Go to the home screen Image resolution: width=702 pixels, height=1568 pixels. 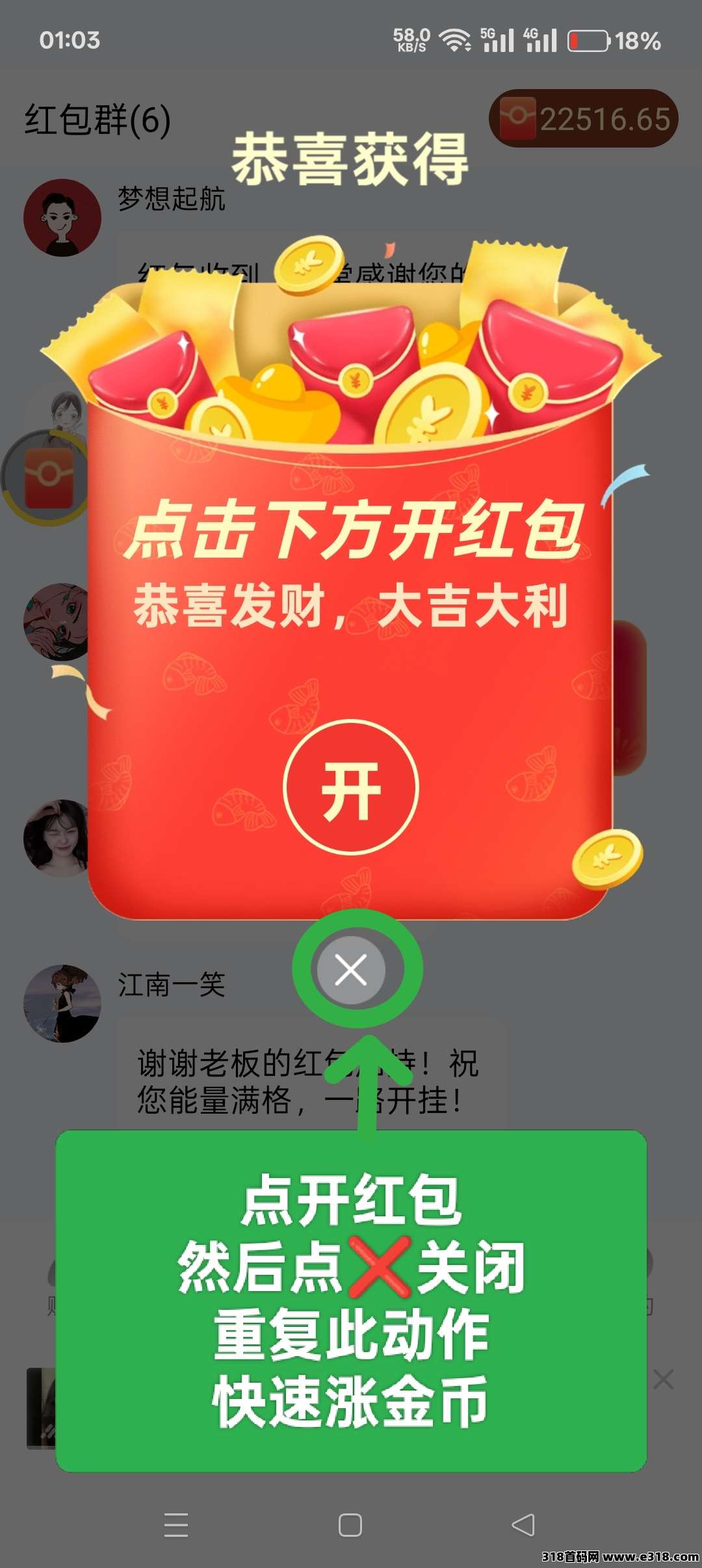[350, 1524]
